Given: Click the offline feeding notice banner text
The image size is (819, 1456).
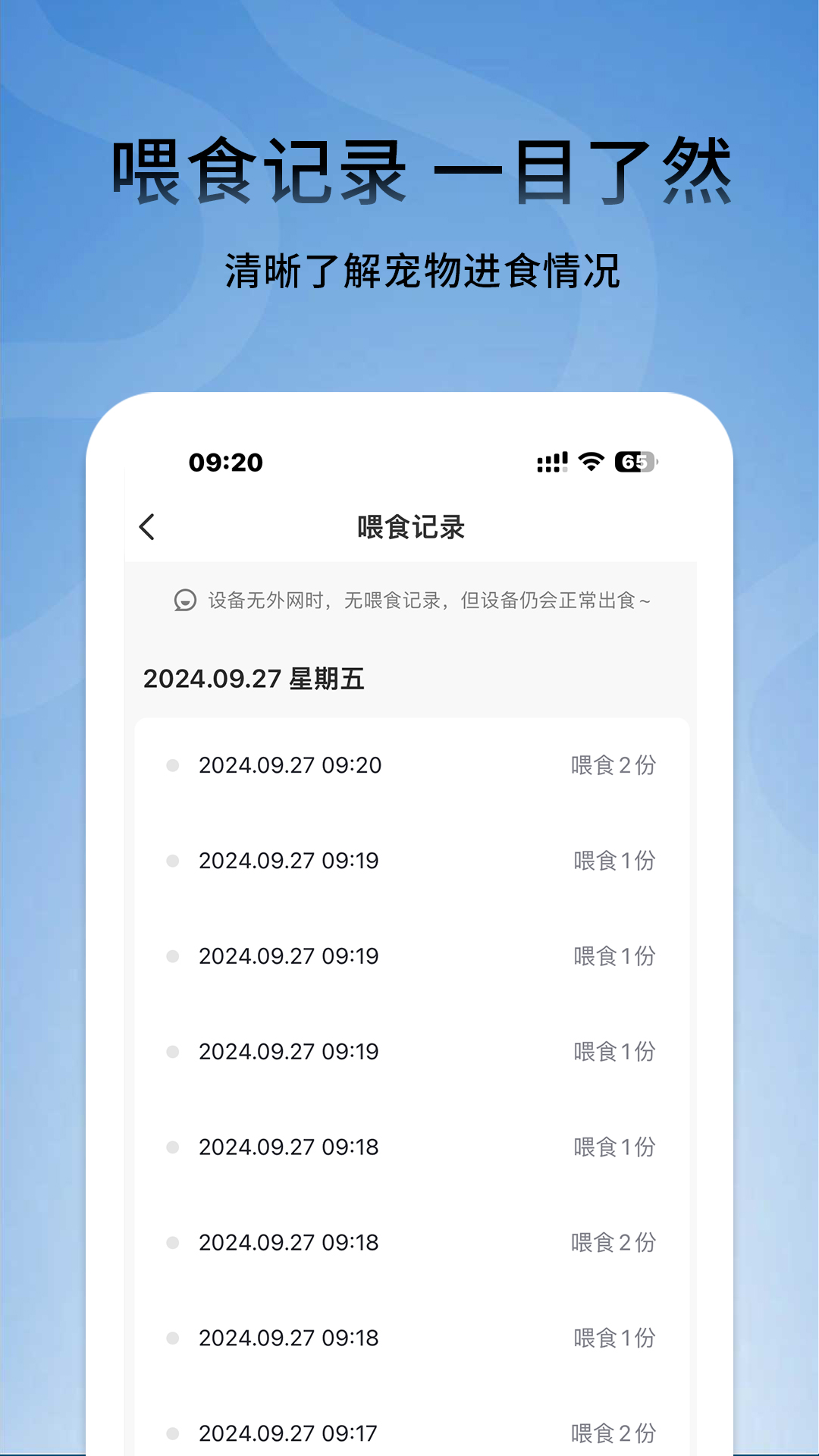Looking at the screenshot, I should point(430,601).
